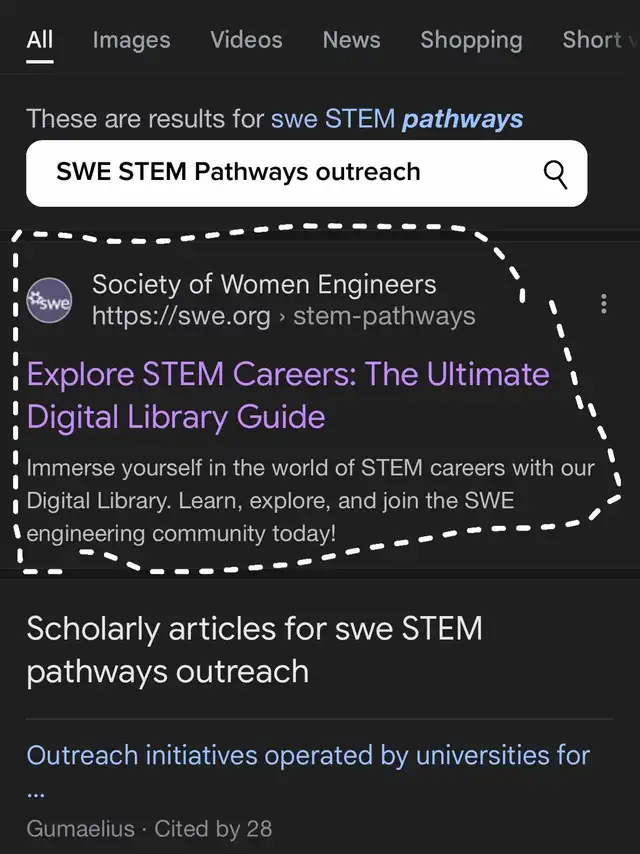Search instead for swe STEM pathways
The width and height of the screenshot is (640, 854).
coord(396,119)
